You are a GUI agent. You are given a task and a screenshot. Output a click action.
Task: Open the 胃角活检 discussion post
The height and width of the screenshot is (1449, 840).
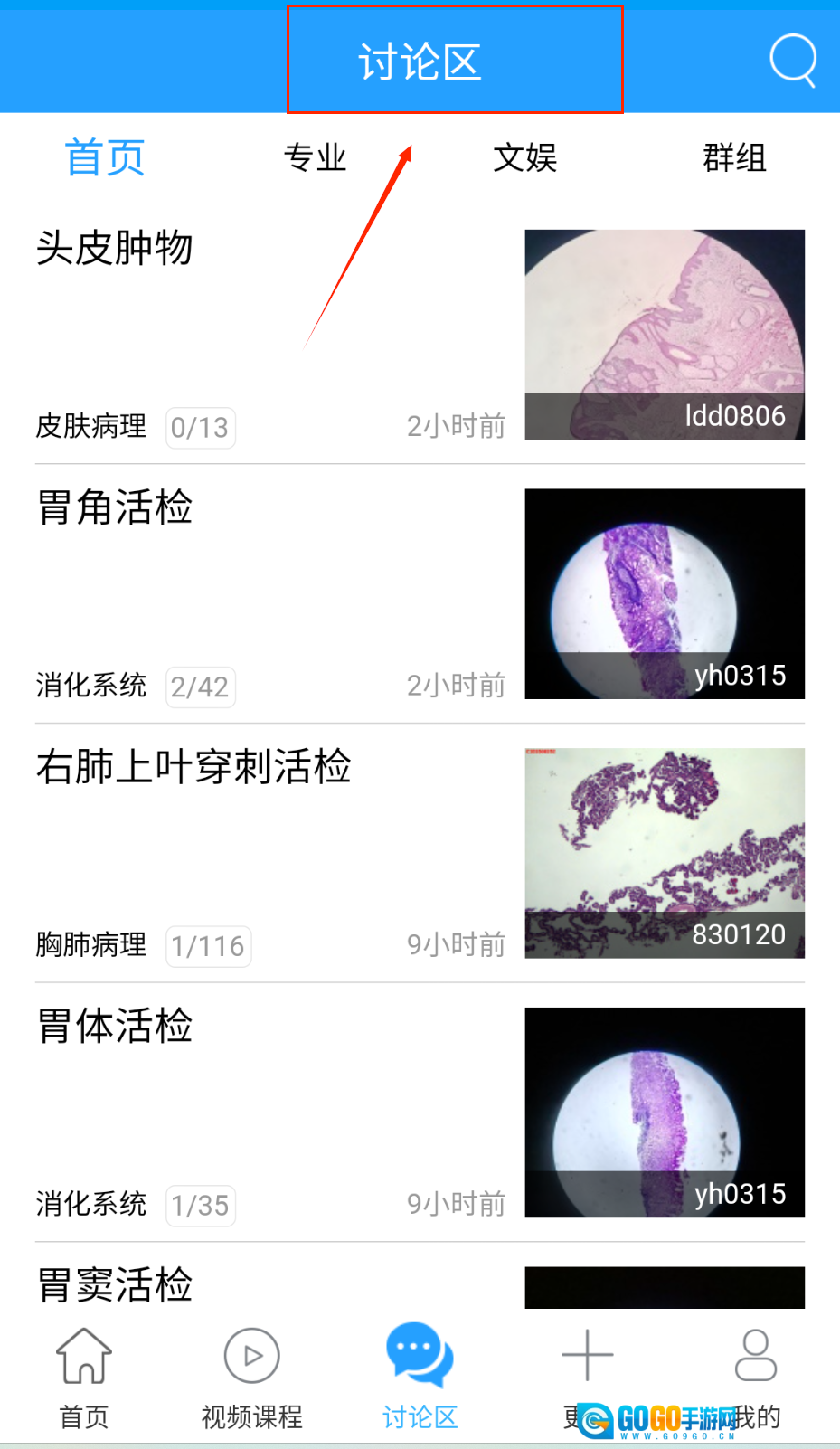tap(115, 507)
